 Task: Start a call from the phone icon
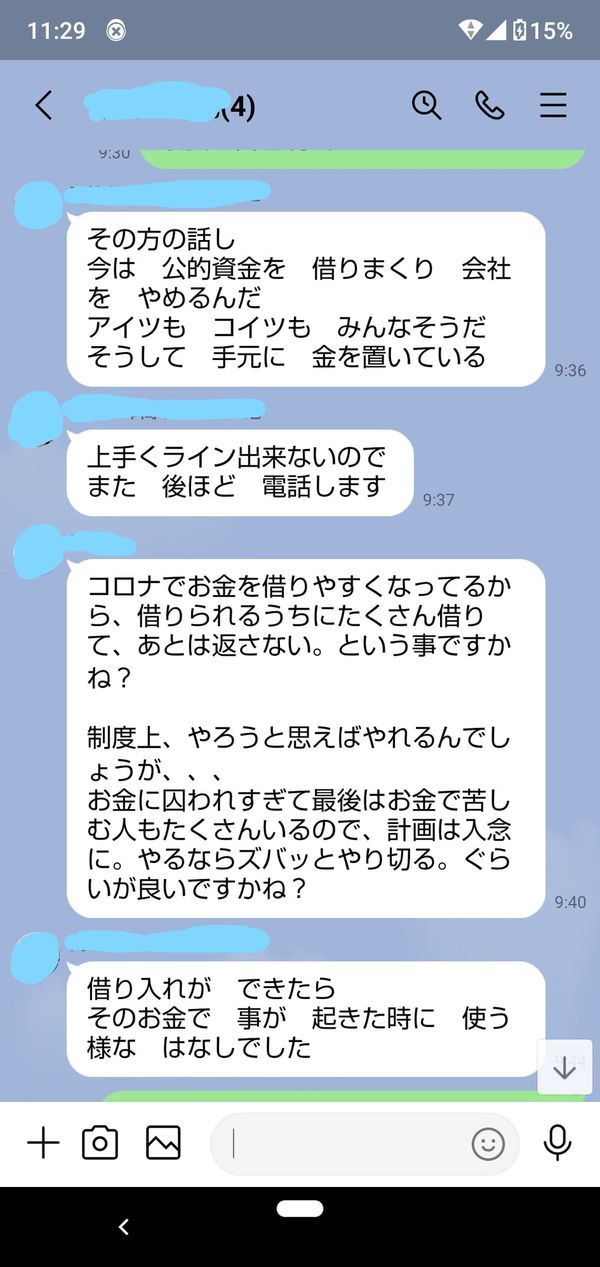pyautogui.click(x=490, y=105)
